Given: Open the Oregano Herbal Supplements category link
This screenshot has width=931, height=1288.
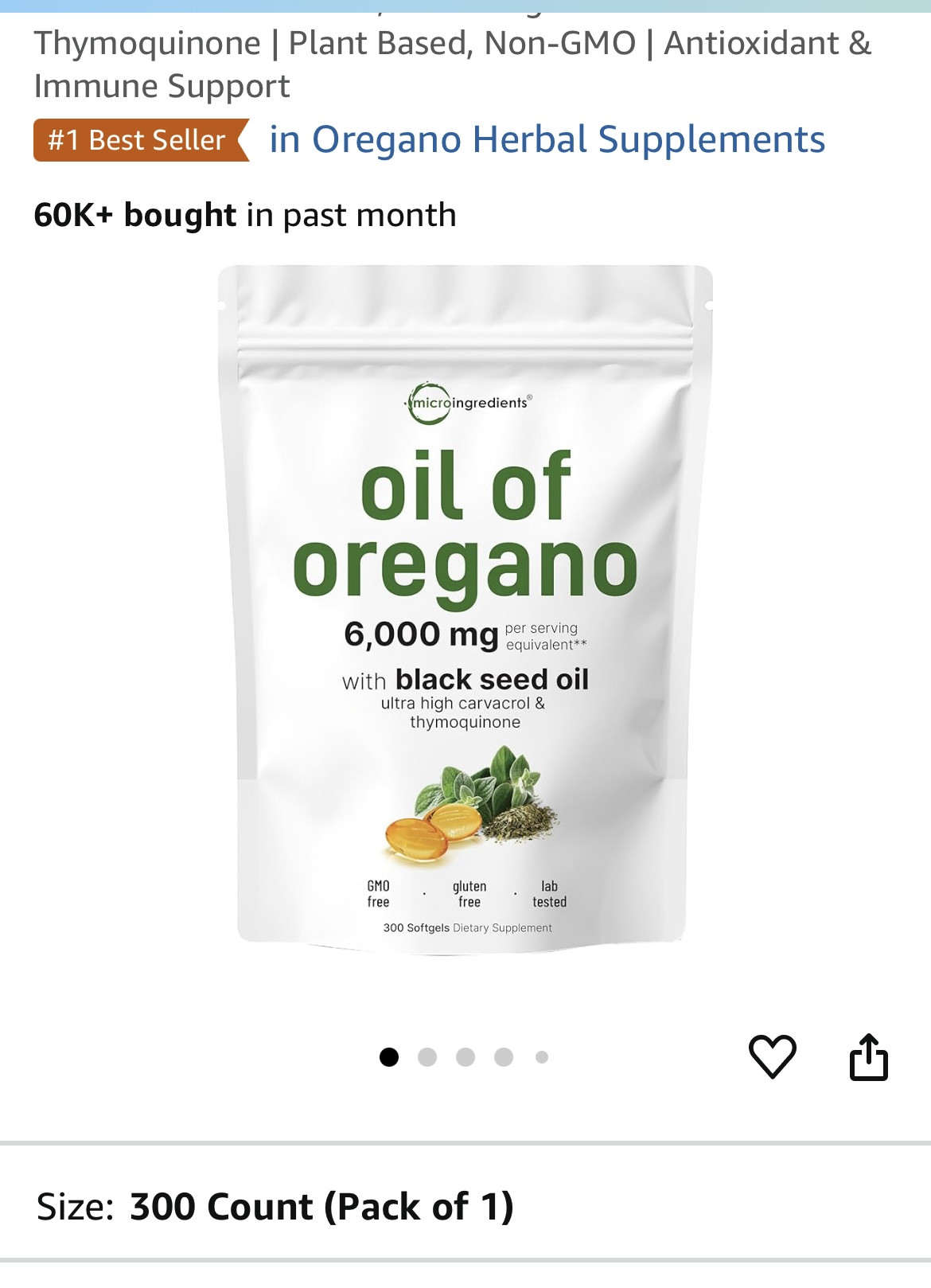Looking at the screenshot, I should tap(547, 140).
